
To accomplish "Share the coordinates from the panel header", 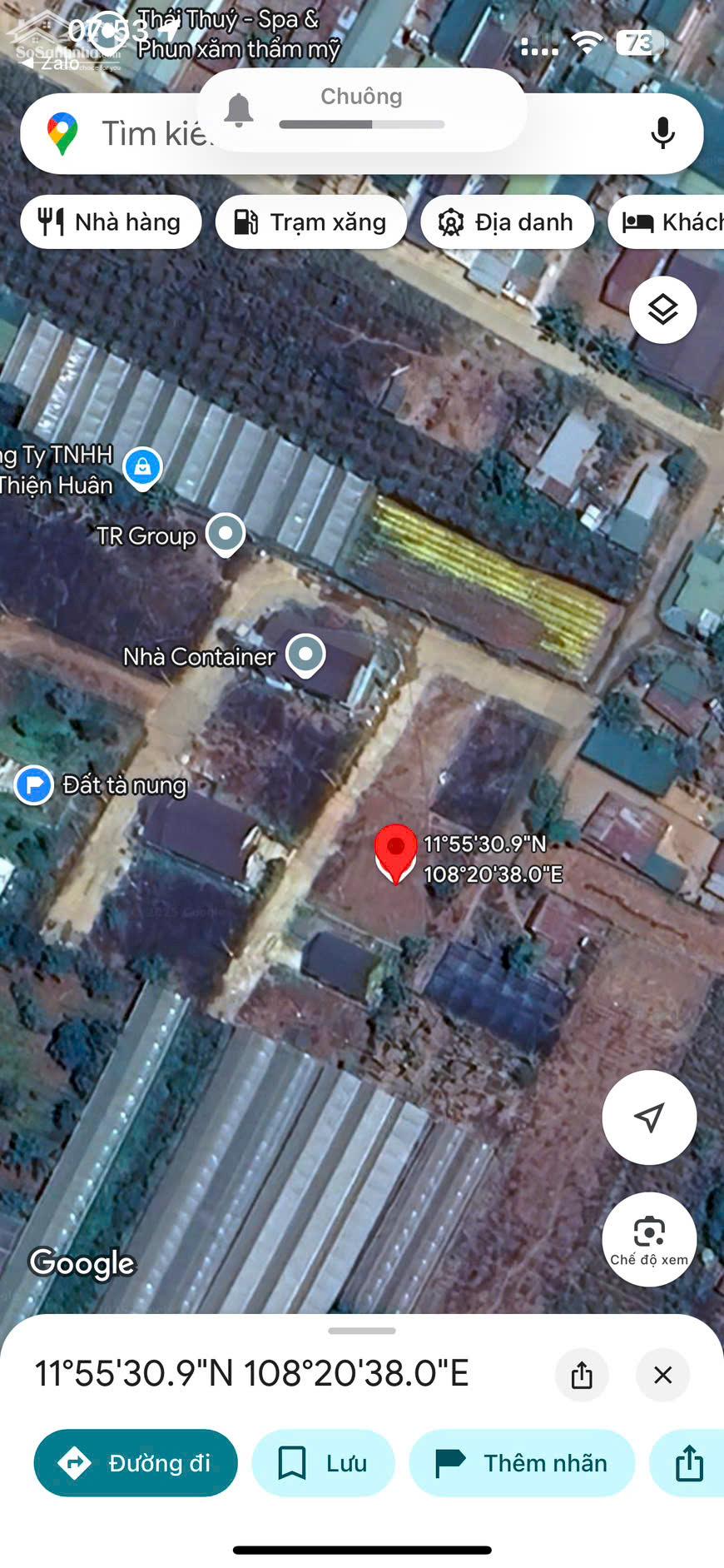I will click(x=582, y=1375).
